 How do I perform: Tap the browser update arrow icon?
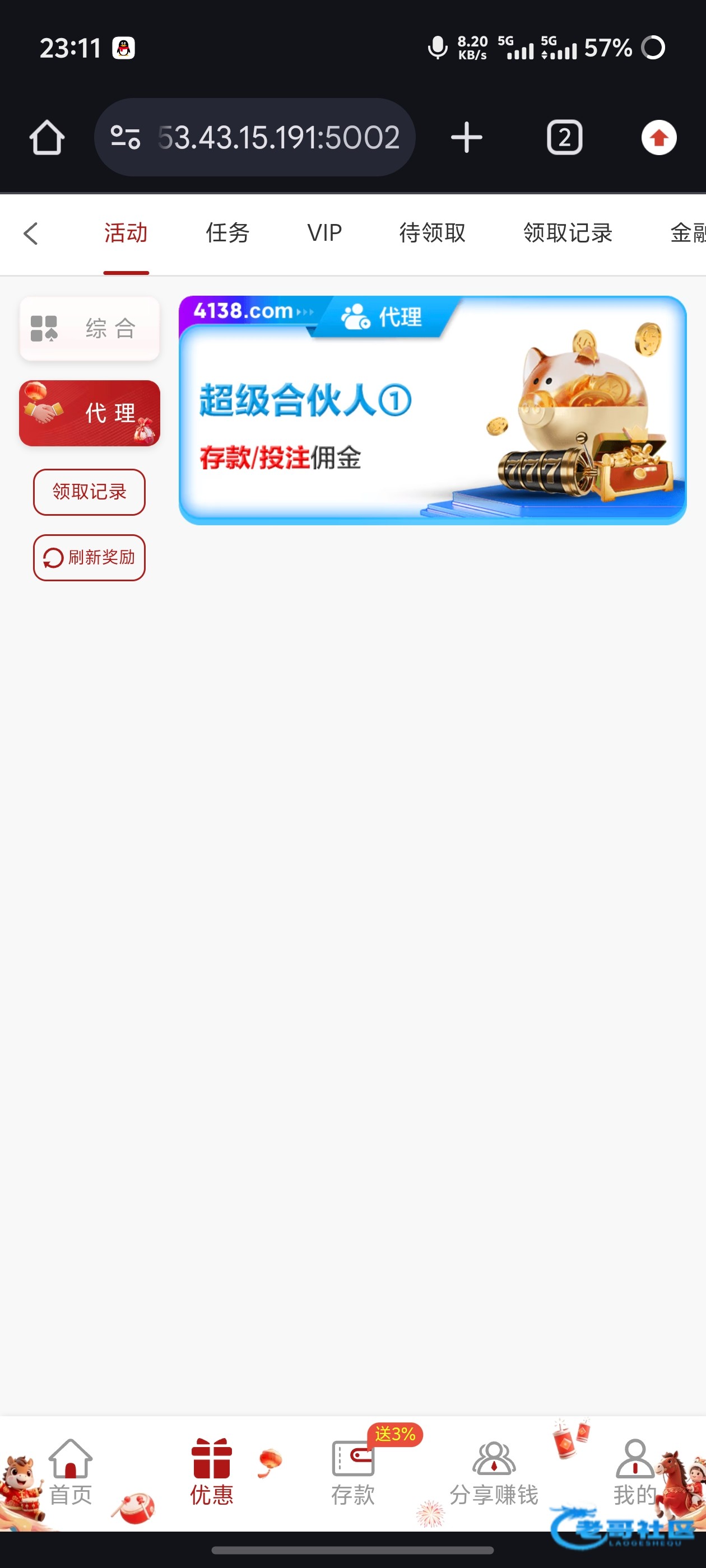(x=658, y=138)
